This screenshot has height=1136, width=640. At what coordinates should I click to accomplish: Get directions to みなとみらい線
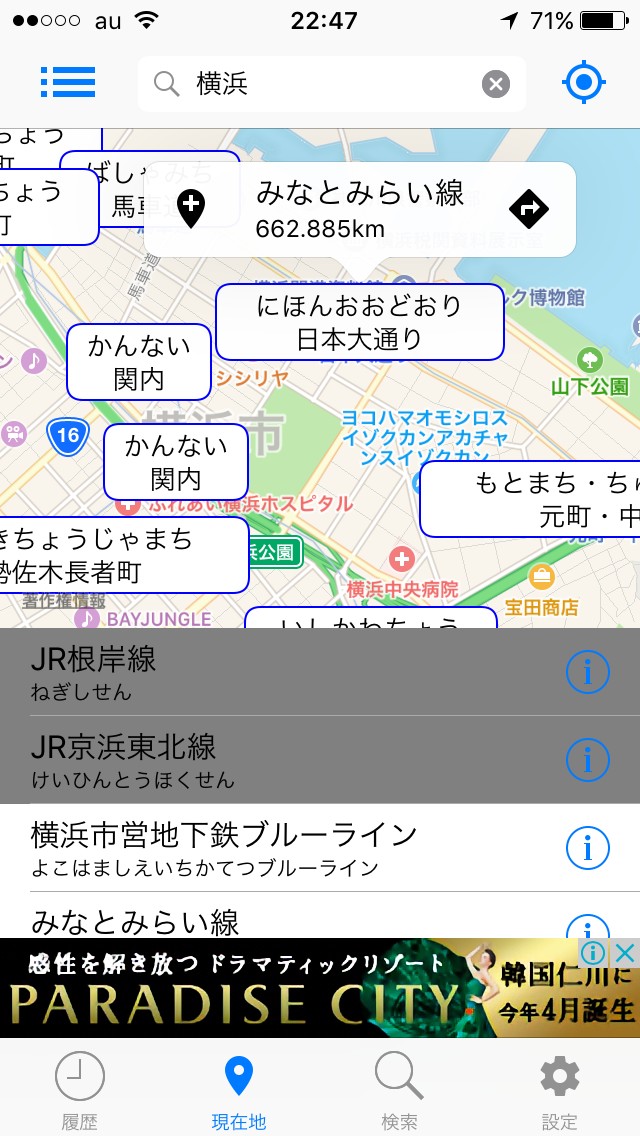click(528, 209)
